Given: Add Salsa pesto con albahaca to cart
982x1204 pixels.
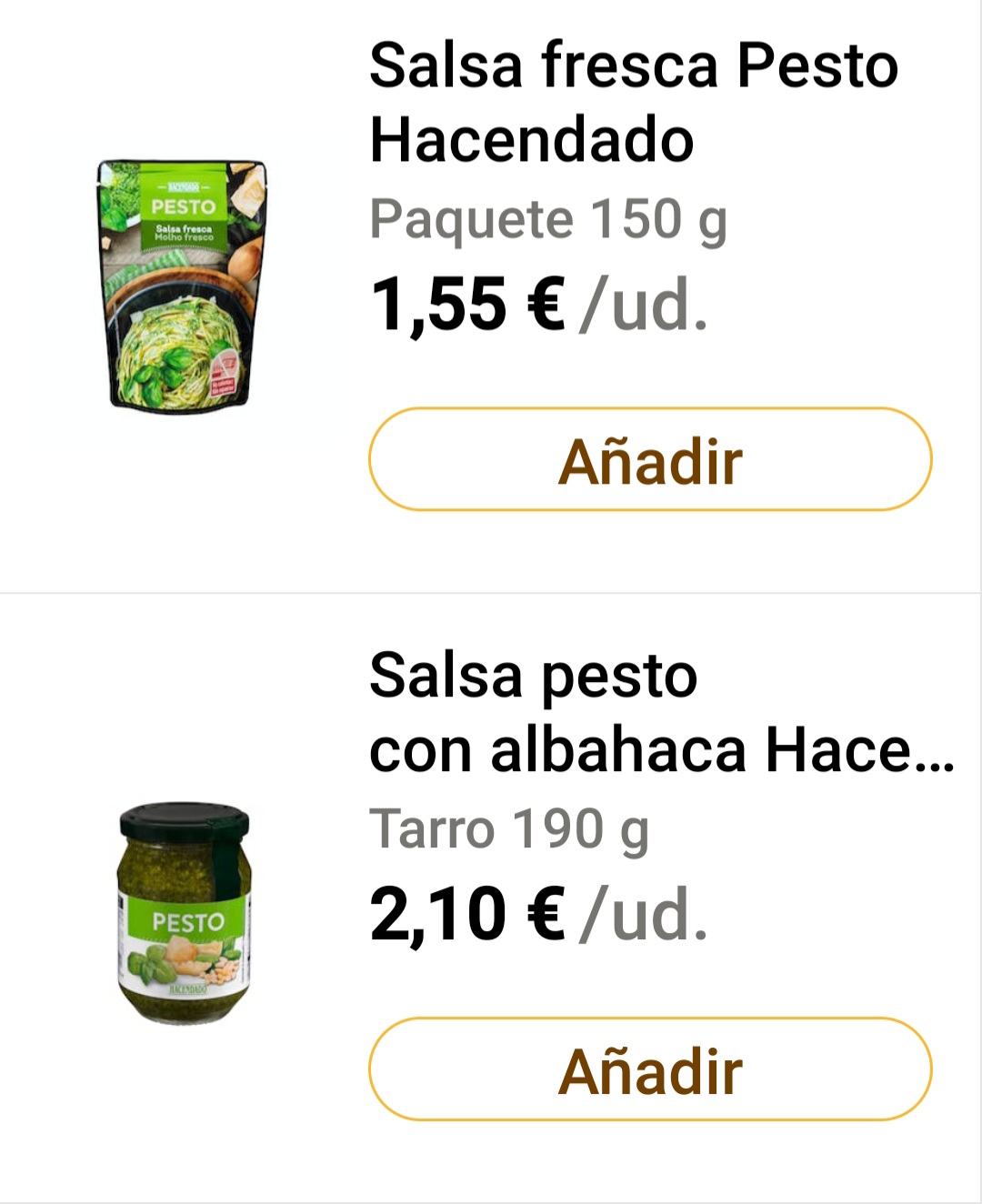Looking at the screenshot, I should 649,1069.
